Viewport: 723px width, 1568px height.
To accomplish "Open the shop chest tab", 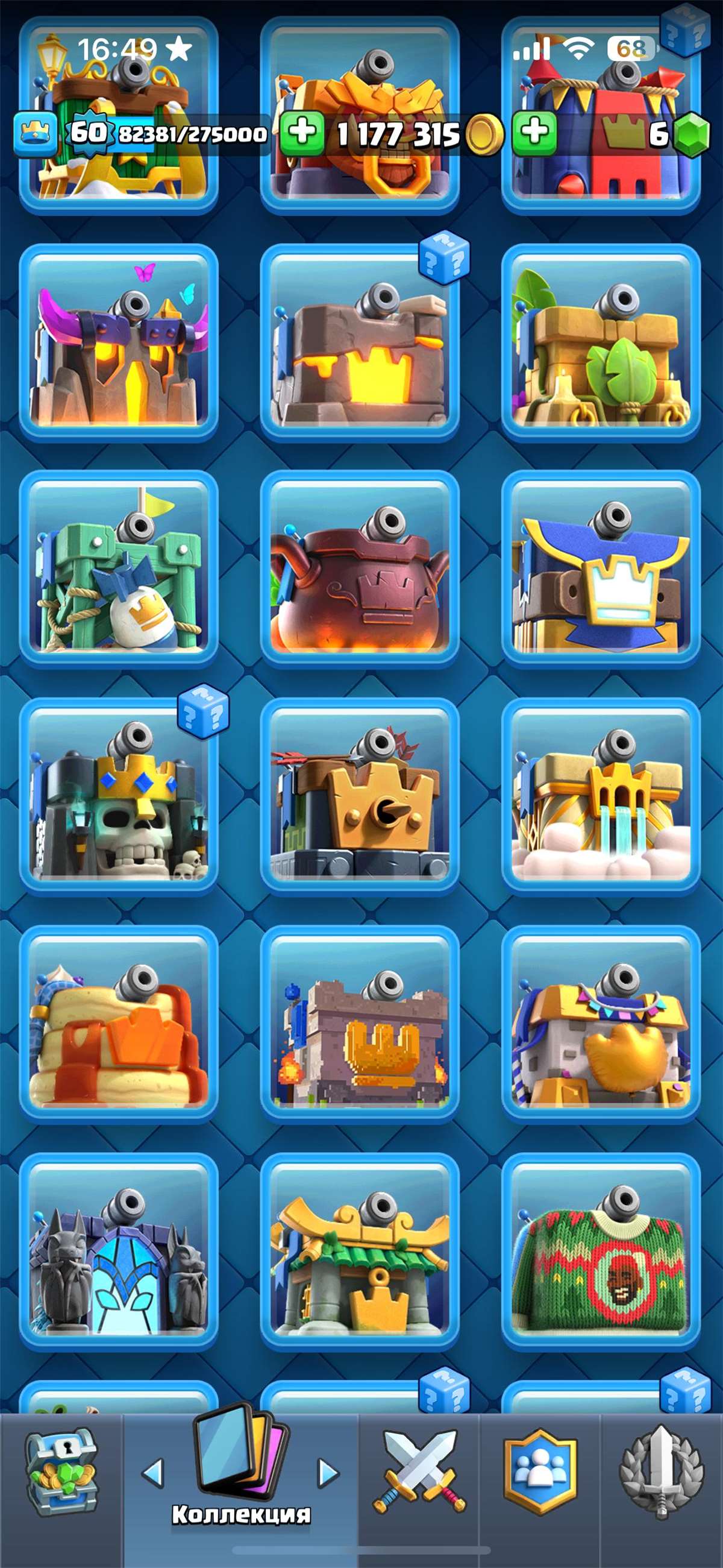I will (x=61, y=1473).
